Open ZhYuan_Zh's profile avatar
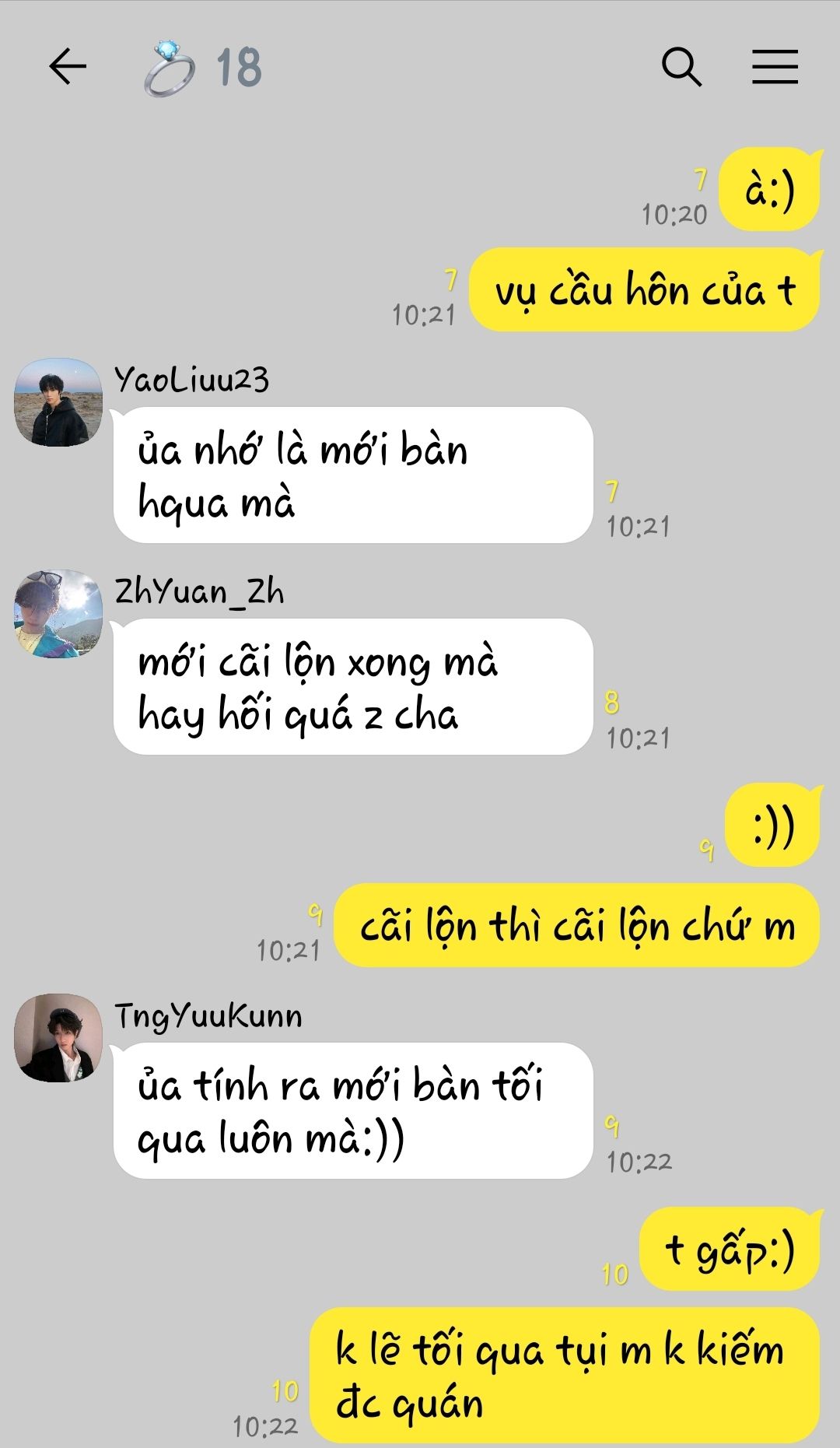Image resolution: width=840 pixels, height=1448 pixels. click(58, 614)
